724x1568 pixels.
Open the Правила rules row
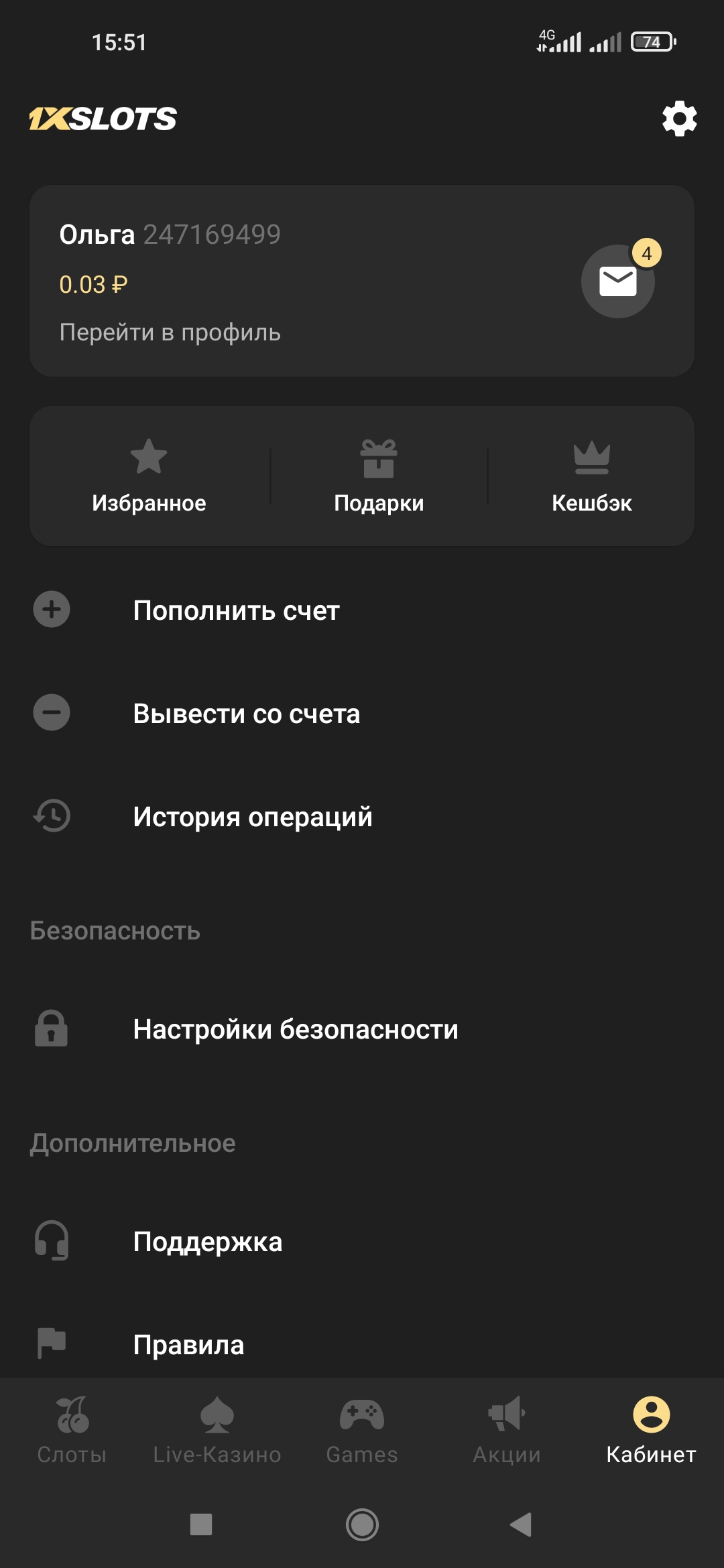188,1345
